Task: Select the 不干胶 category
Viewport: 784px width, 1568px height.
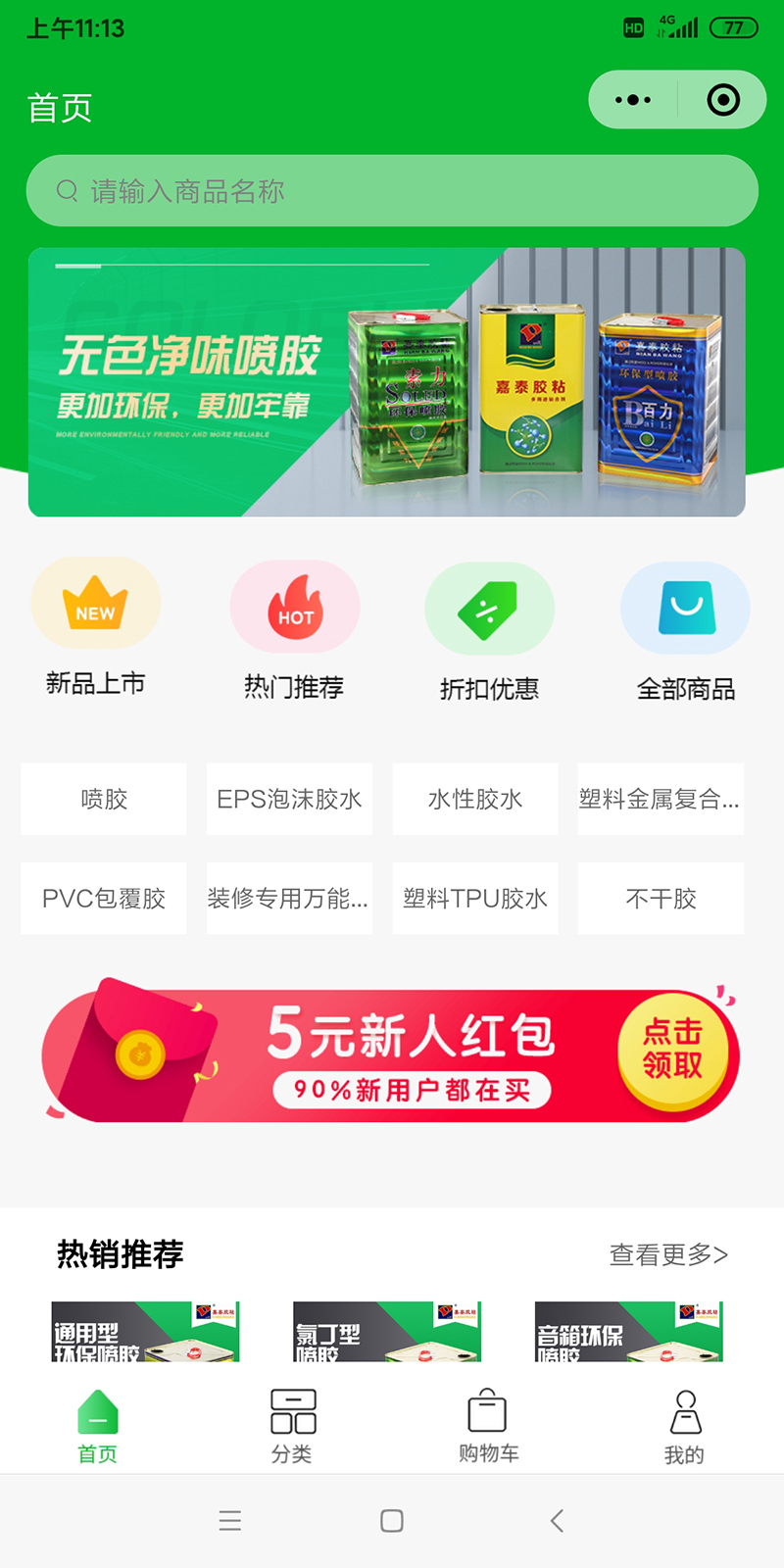Action: pos(661,898)
